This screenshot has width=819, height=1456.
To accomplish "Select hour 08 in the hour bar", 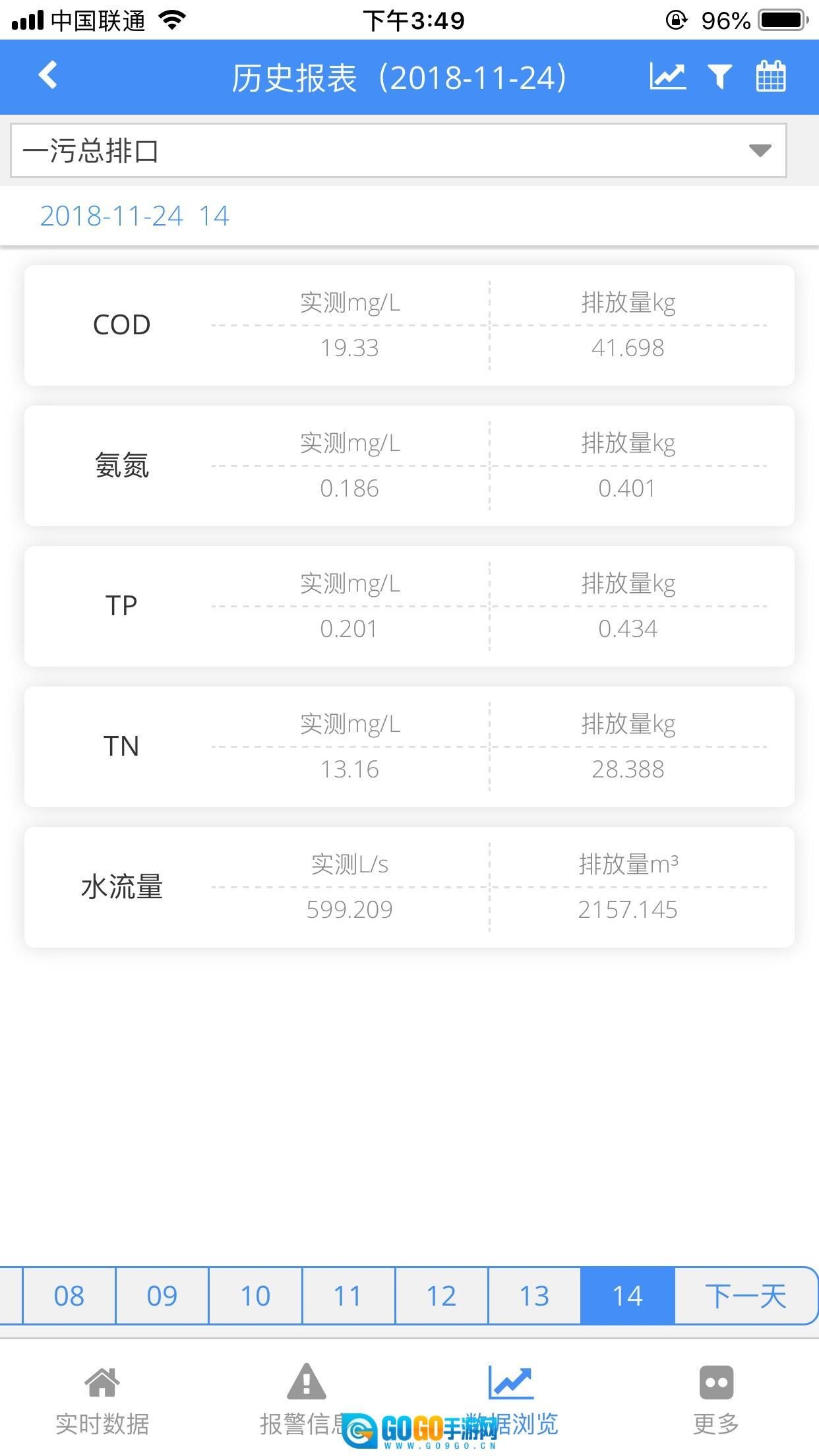I will 69,1296.
